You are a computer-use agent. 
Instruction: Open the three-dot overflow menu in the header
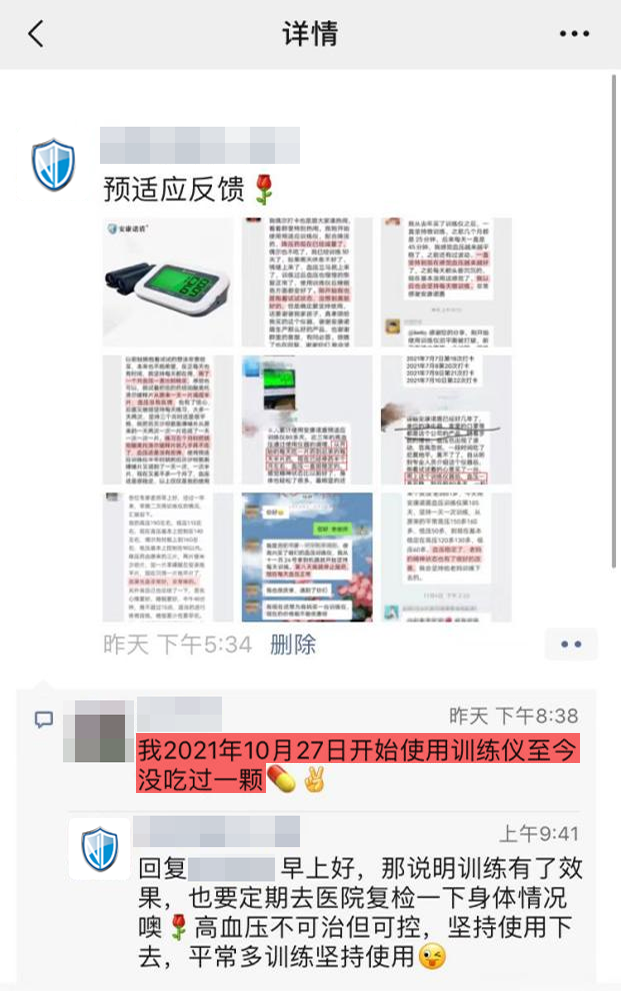[x=574, y=34]
